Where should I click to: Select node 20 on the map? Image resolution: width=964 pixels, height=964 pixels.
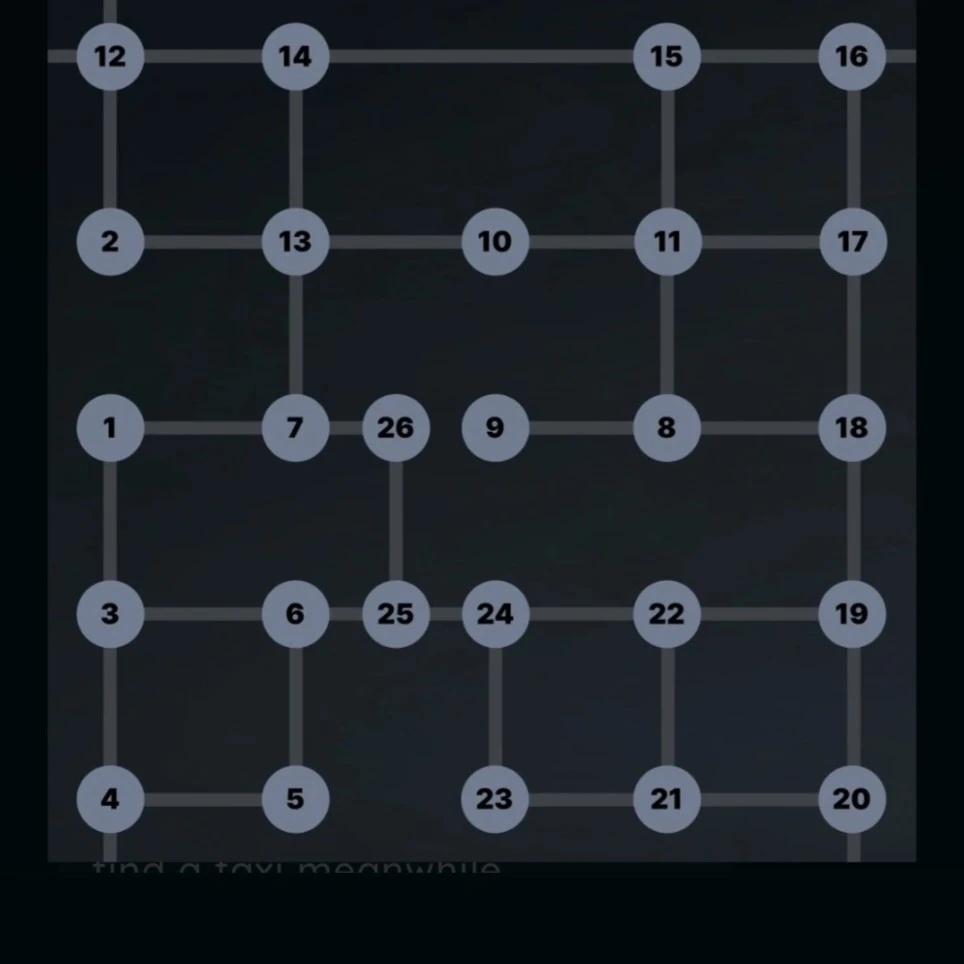coord(851,799)
